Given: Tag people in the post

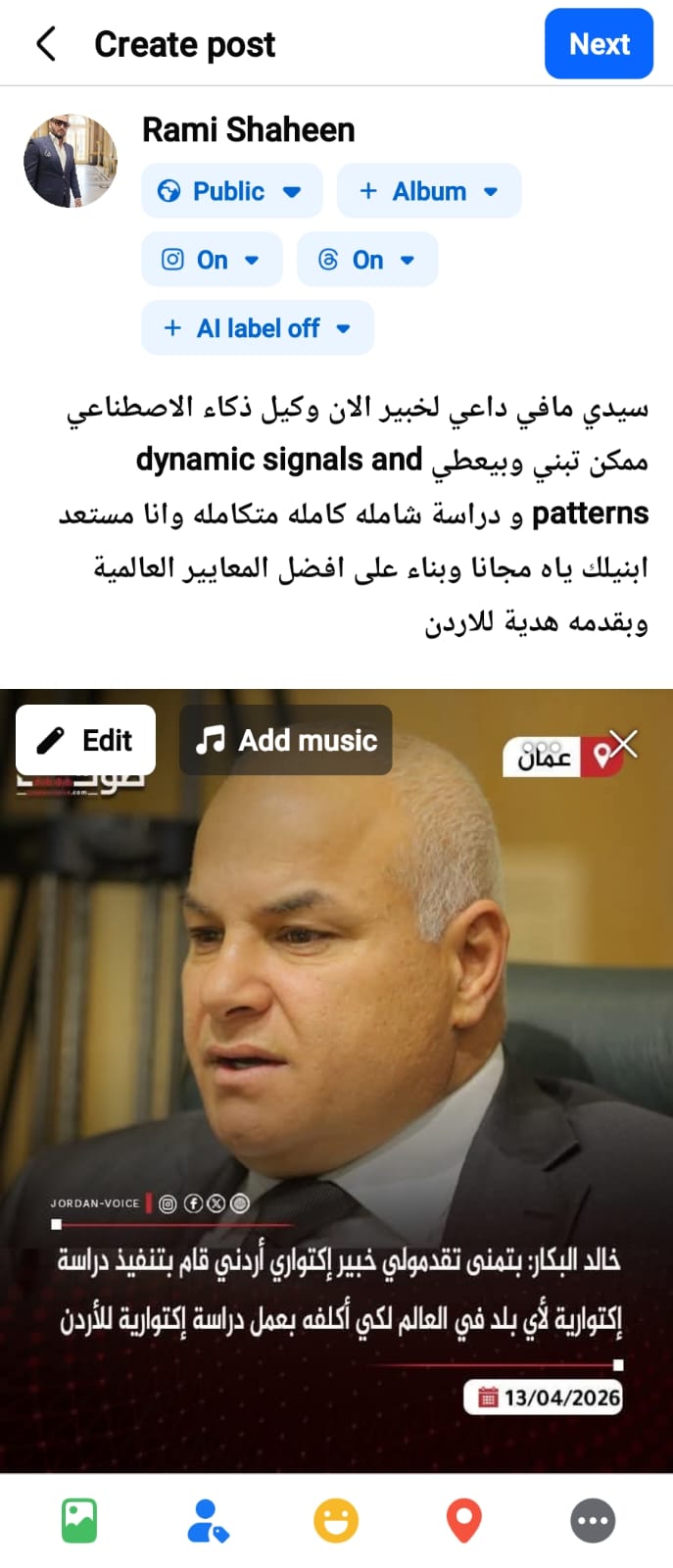Looking at the screenshot, I should click(x=207, y=1521).
